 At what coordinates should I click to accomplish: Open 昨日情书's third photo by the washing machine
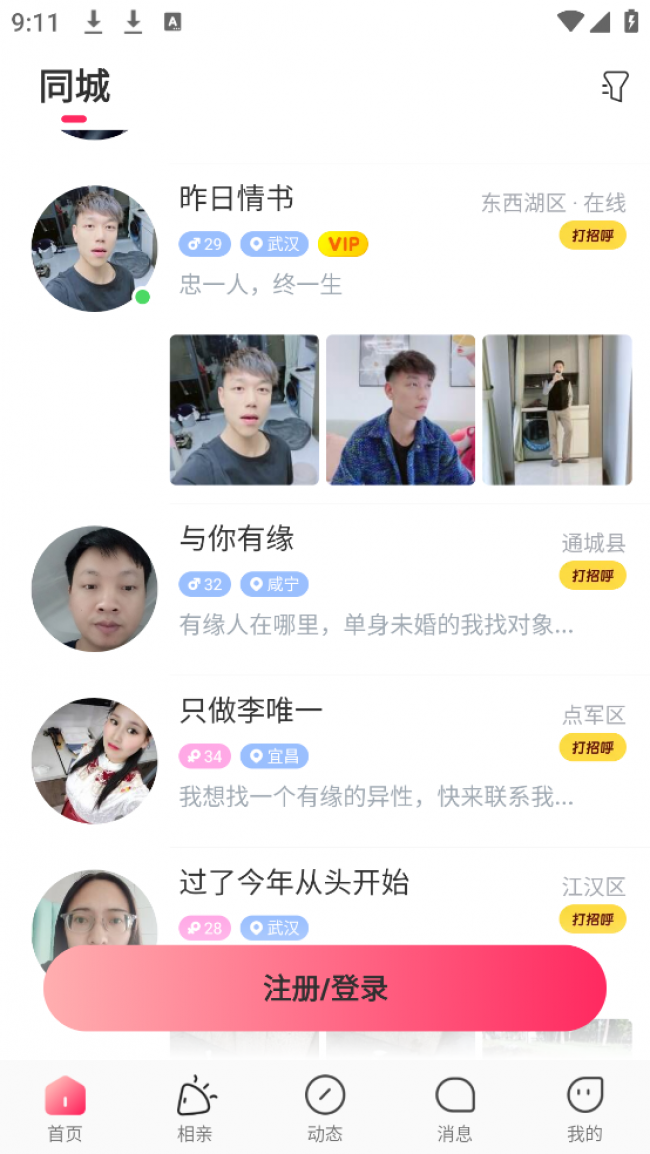[x=557, y=410]
